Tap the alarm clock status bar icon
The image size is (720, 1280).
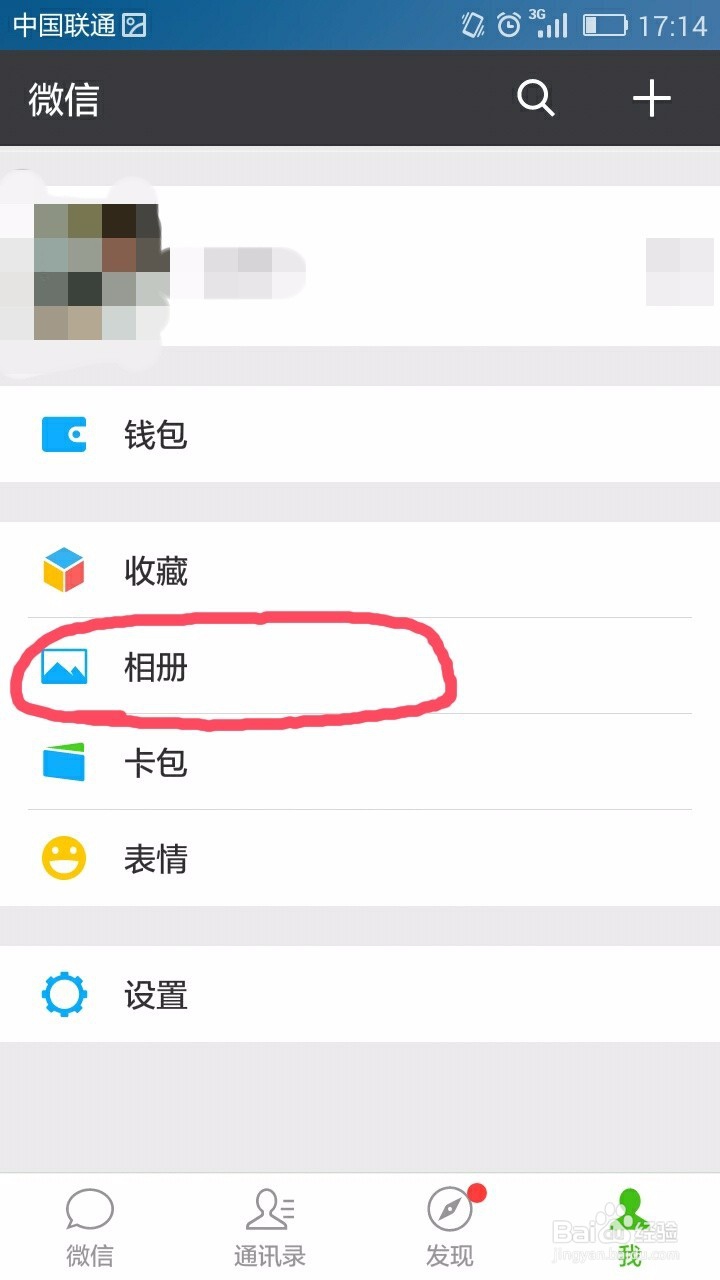coord(508,23)
